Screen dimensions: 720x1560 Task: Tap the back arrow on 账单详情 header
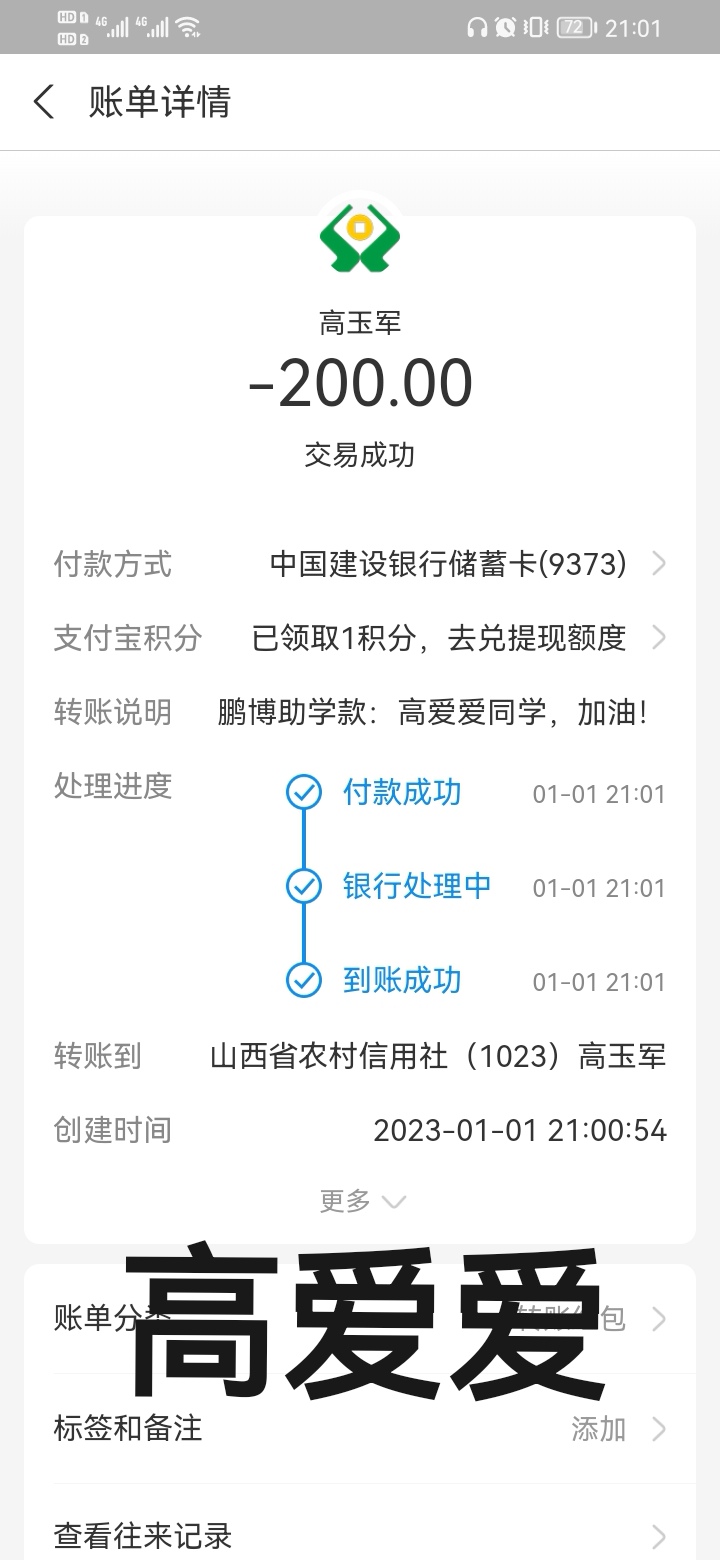(42, 102)
